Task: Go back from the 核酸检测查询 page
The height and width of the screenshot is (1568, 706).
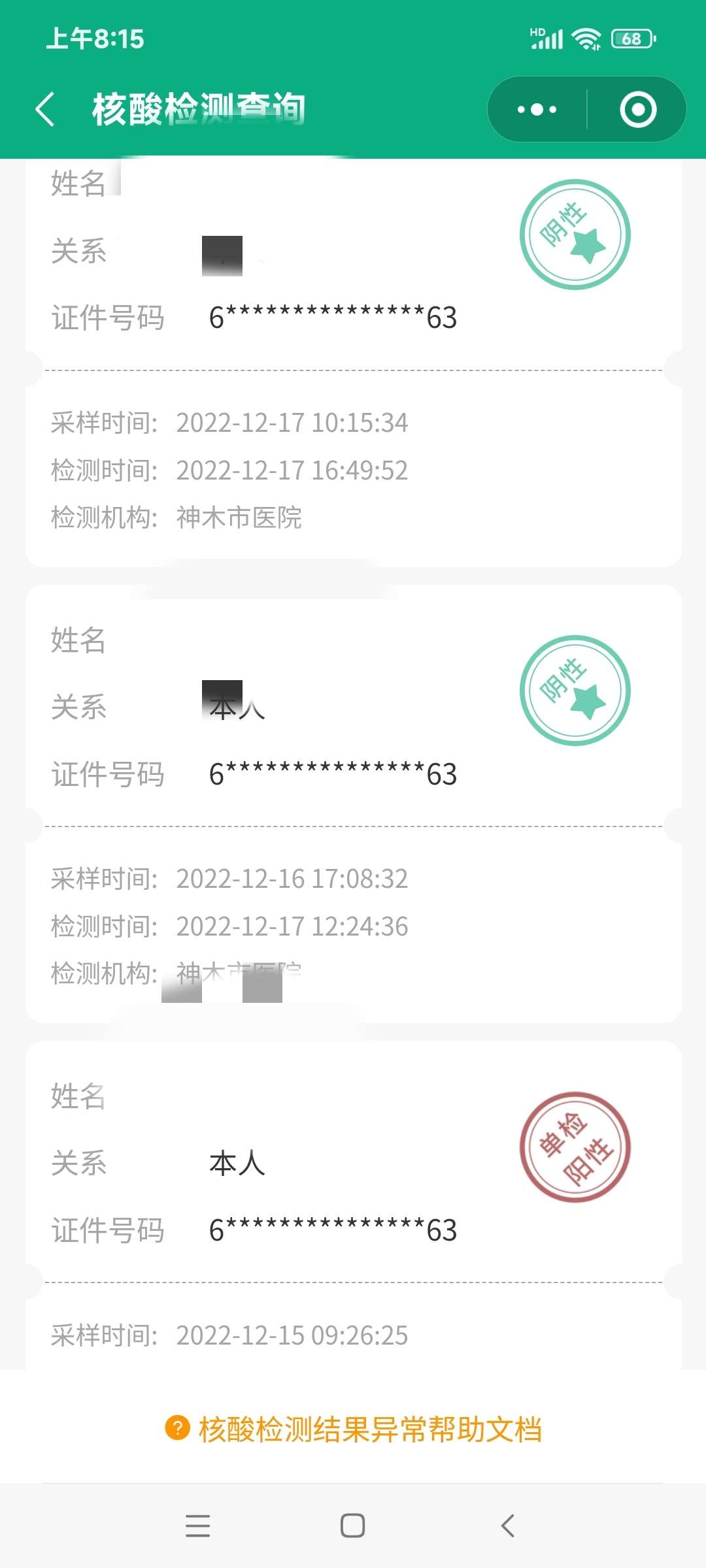Action: coord(44,109)
